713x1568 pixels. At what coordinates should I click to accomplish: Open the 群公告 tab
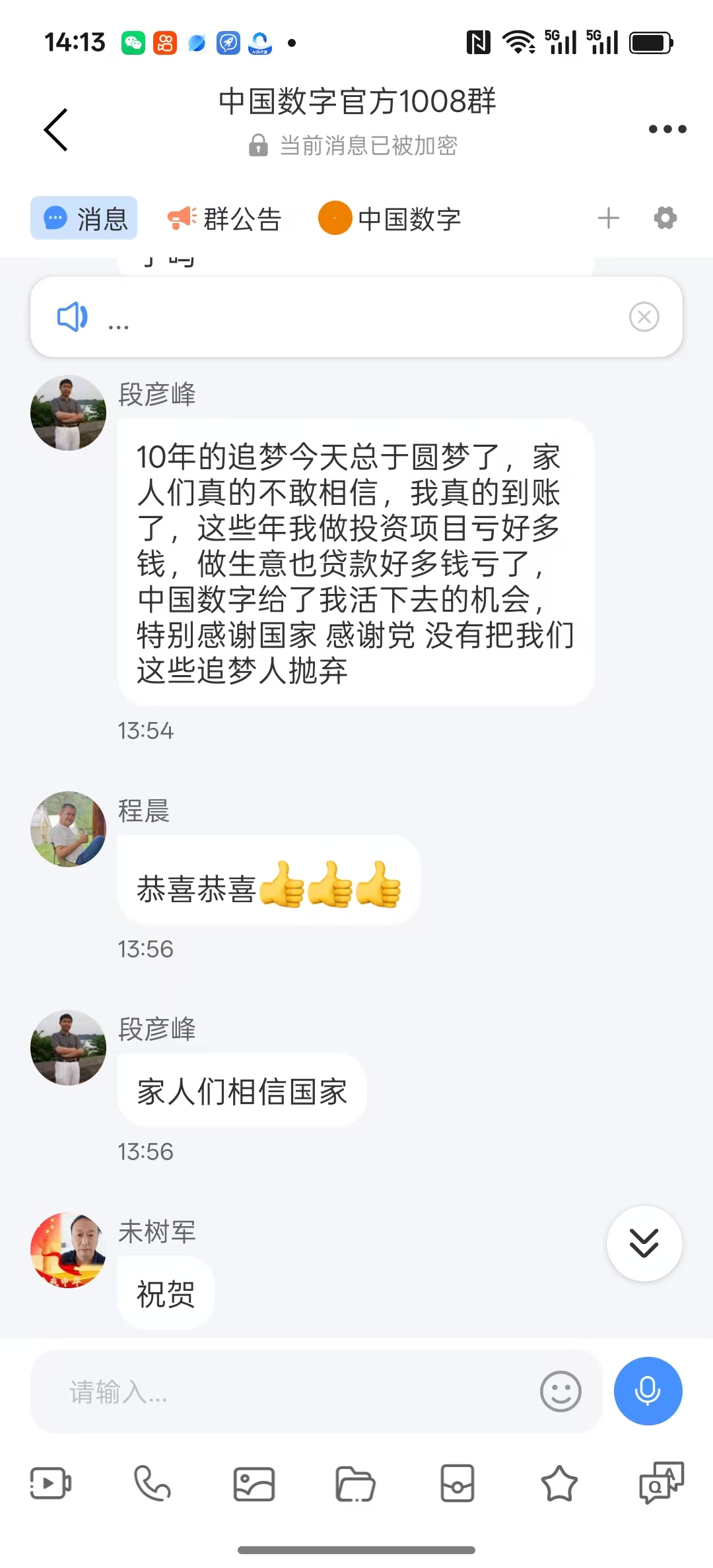(x=224, y=218)
